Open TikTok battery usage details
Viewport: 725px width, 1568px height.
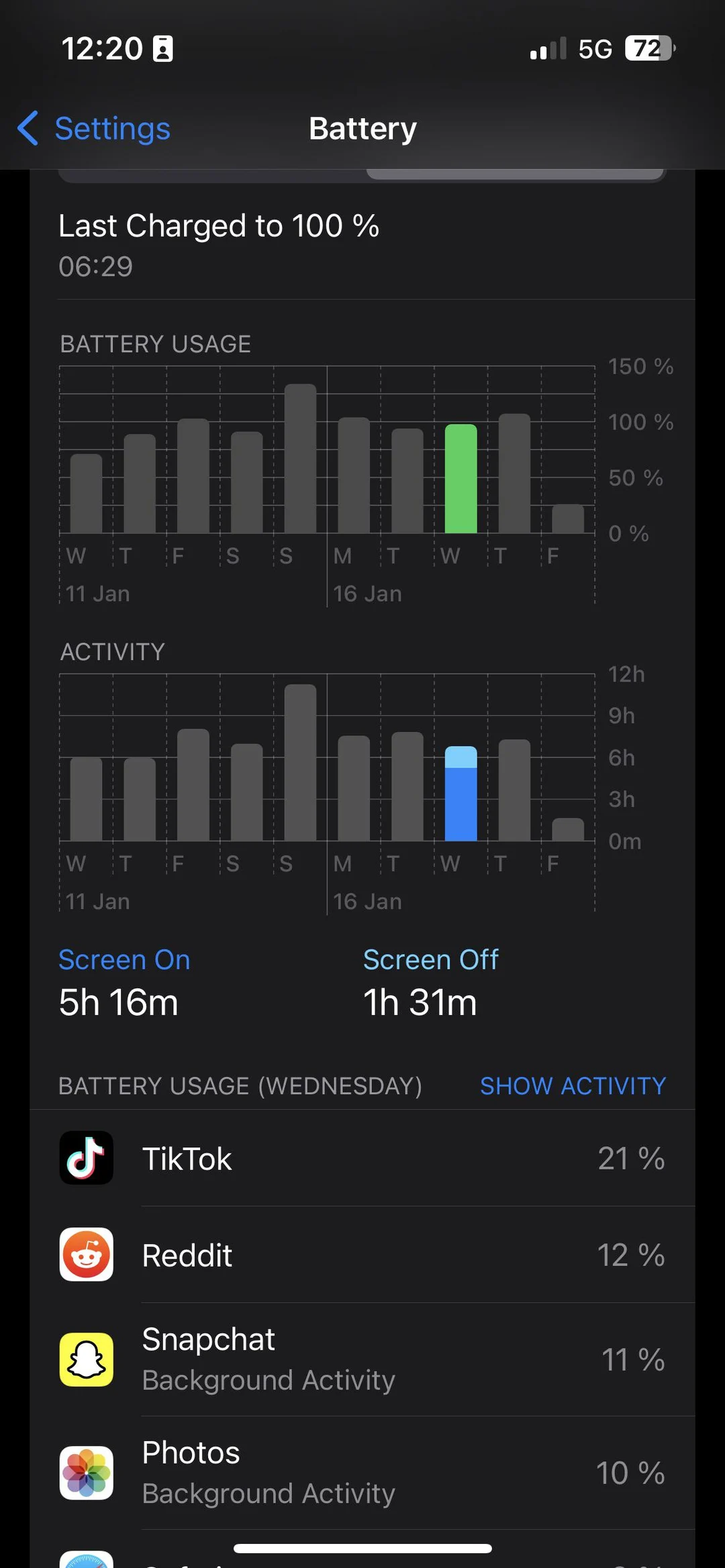click(362, 1158)
